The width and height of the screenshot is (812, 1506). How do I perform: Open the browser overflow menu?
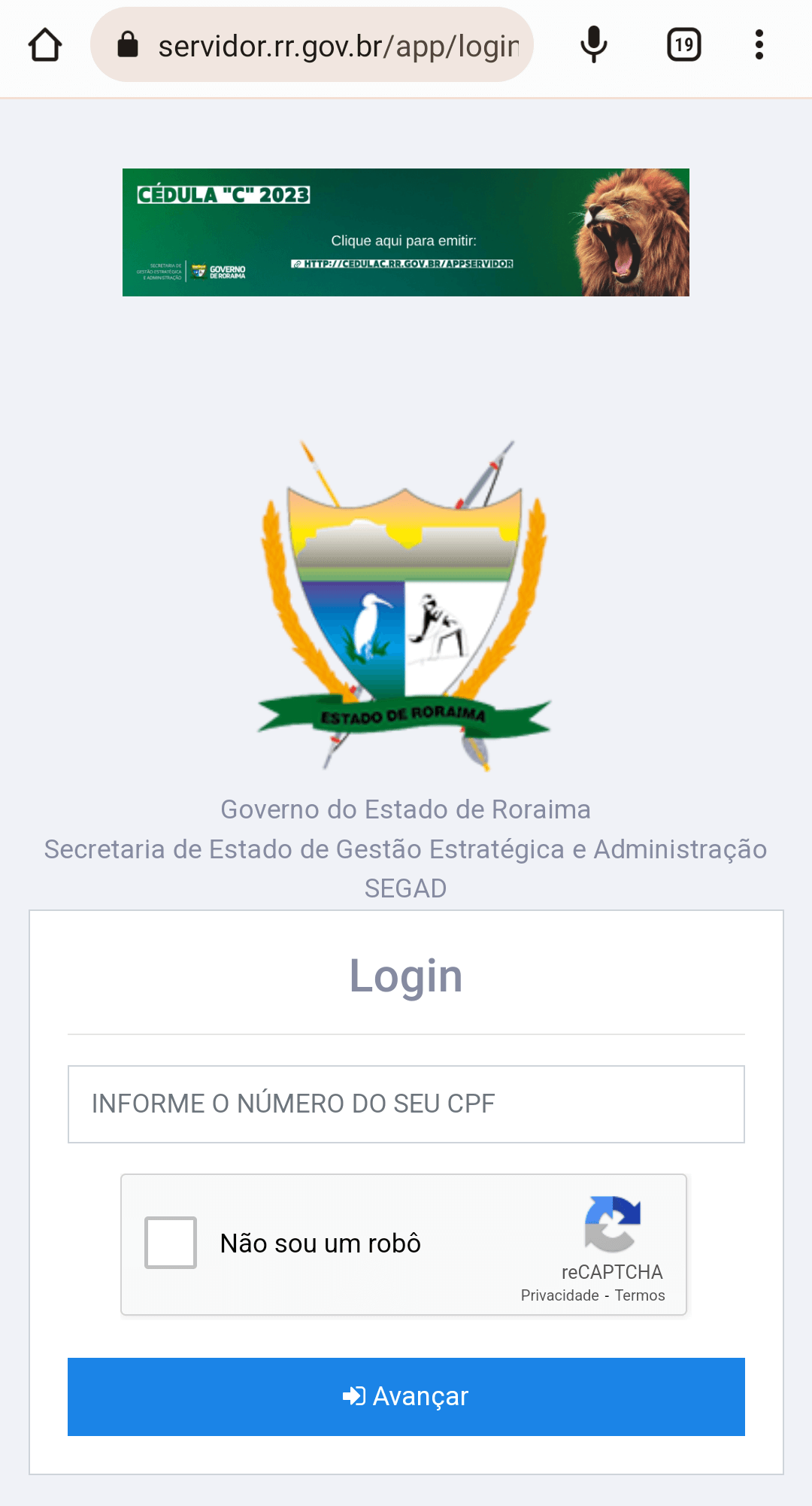759,45
